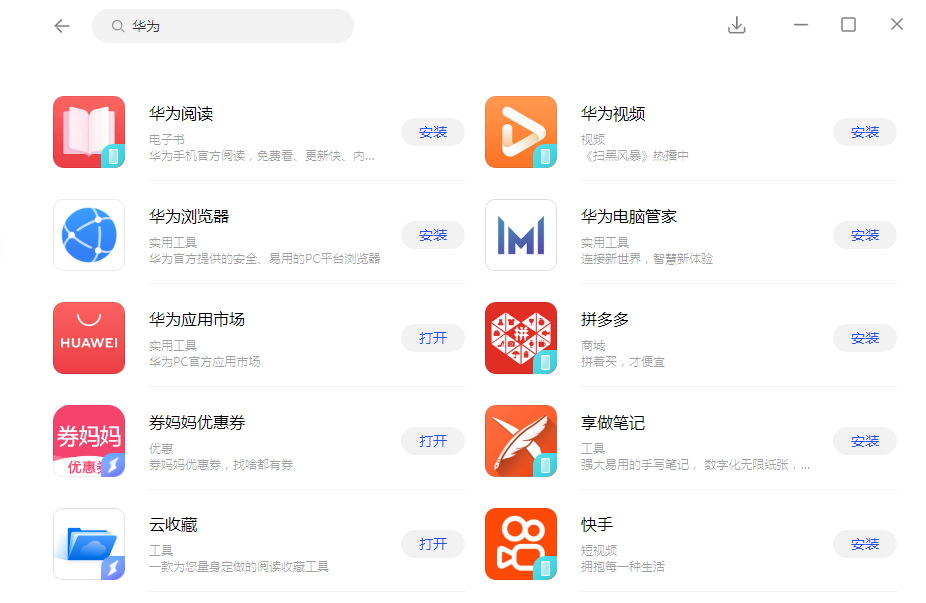The width and height of the screenshot is (926, 603).
Task: Go back using the arrow icon
Action: click(x=61, y=26)
